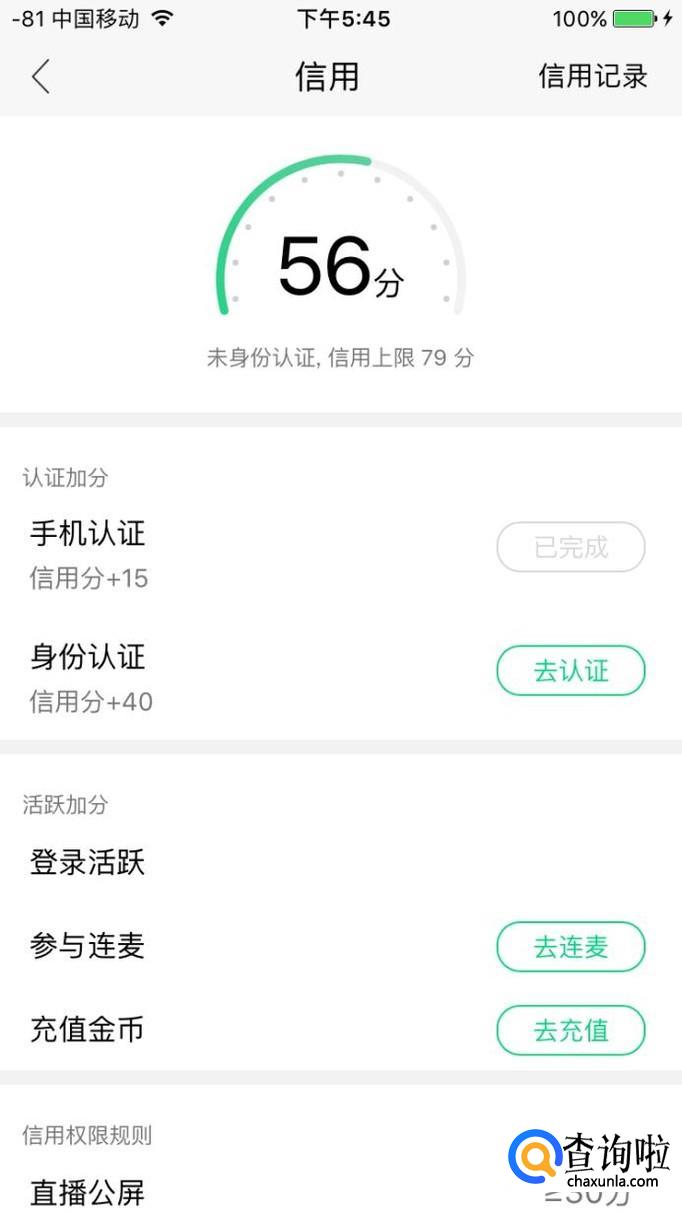Tap 去充值 to recharge coins
The width and height of the screenshot is (682, 1212).
pyautogui.click(x=571, y=1029)
